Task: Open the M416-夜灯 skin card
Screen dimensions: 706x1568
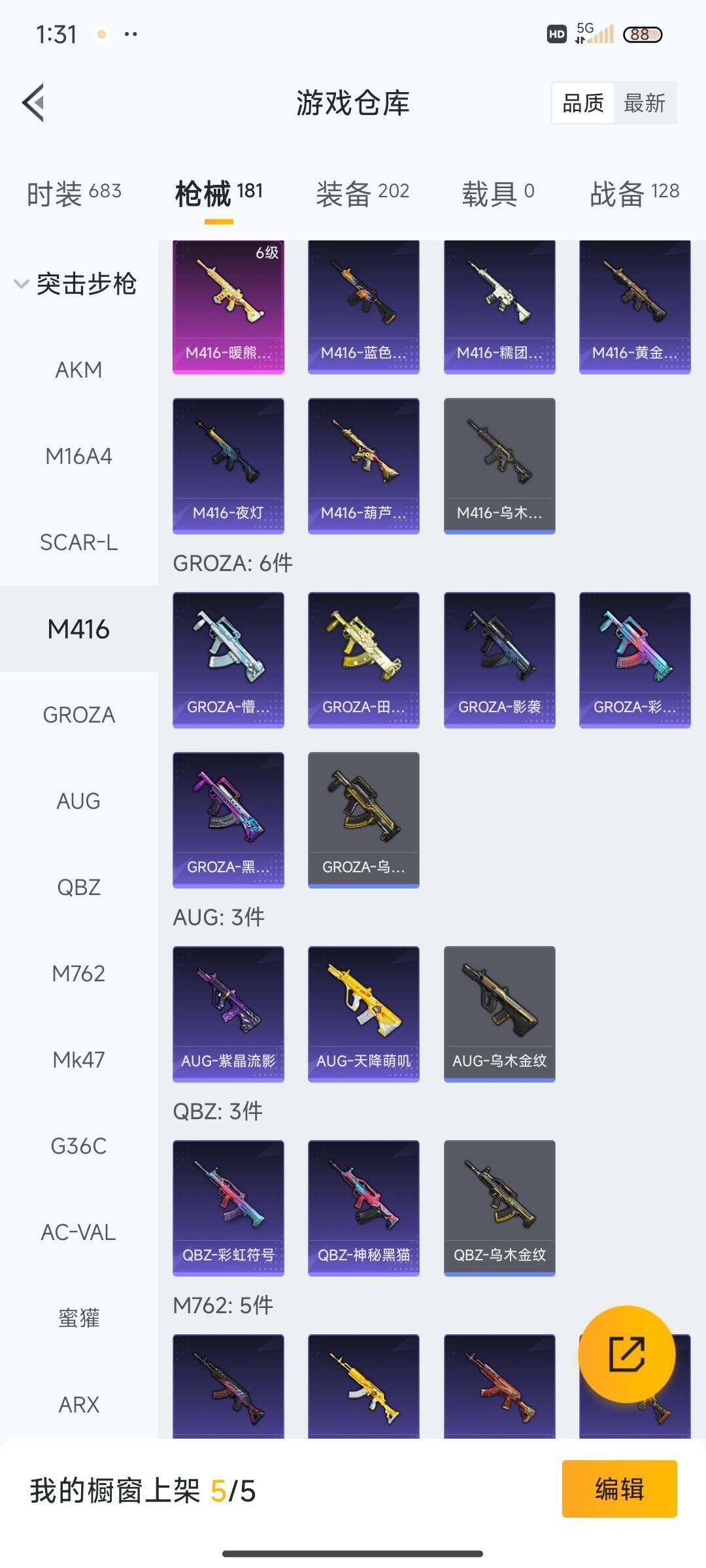Action: coord(228,465)
